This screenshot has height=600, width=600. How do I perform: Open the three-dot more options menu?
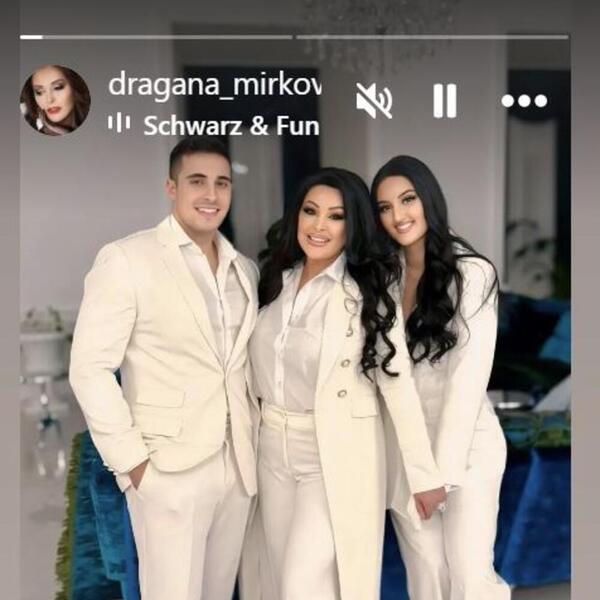(x=524, y=101)
